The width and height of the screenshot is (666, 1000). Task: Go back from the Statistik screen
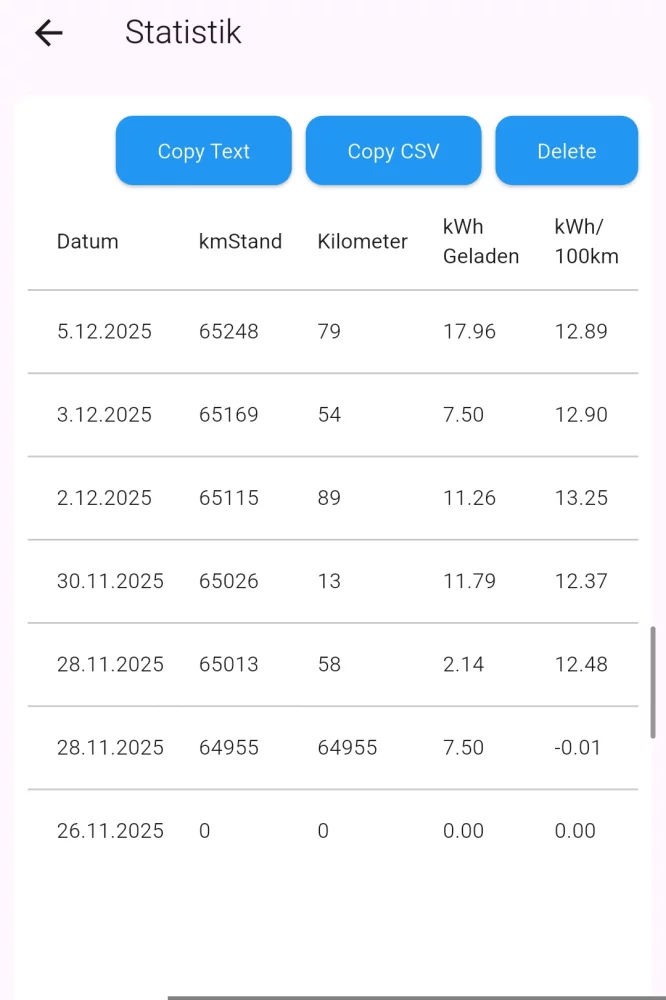click(x=48, y=33)
